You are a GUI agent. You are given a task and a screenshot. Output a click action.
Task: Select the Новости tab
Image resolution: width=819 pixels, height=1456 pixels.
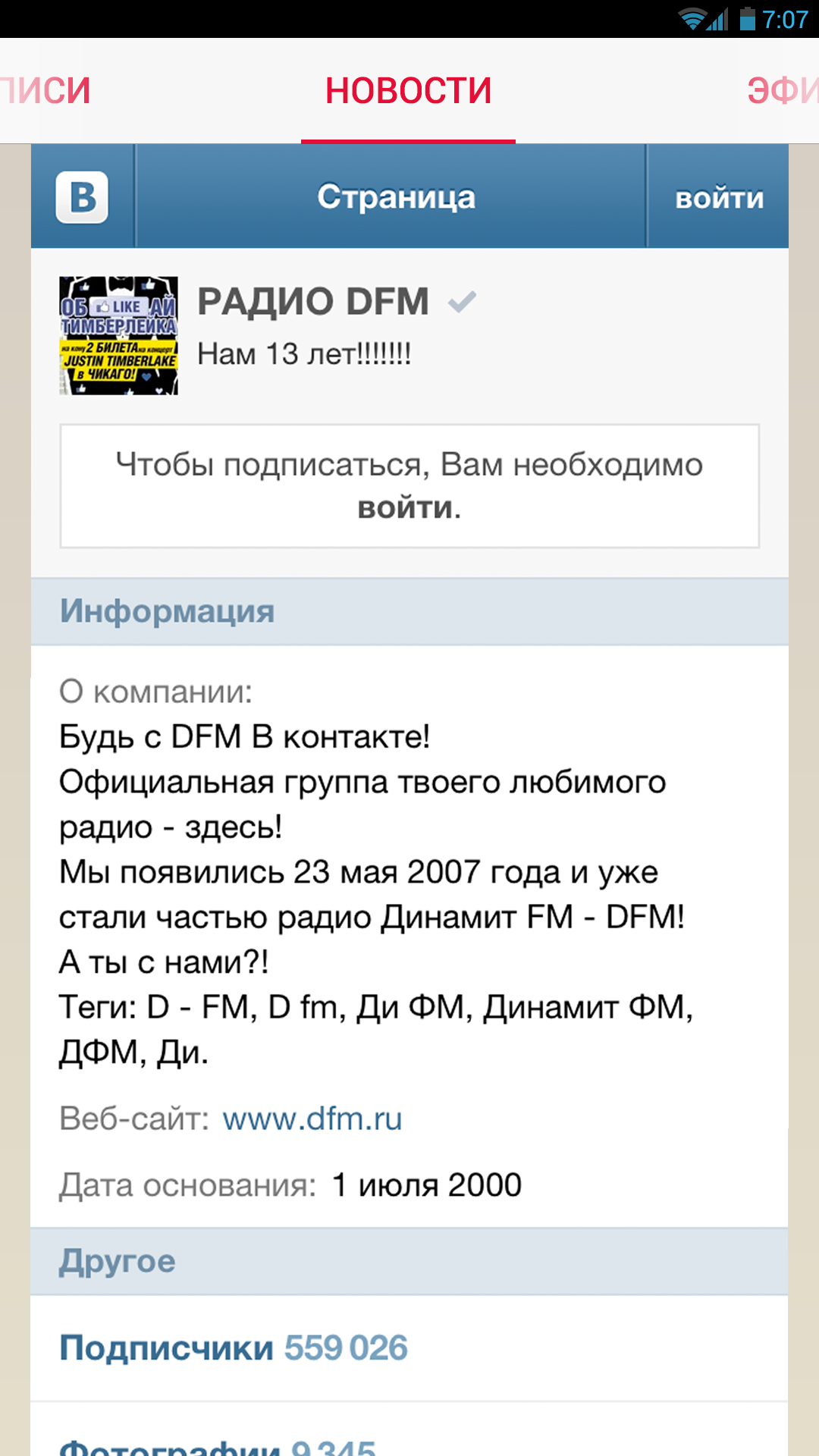(x=408, y=91)
